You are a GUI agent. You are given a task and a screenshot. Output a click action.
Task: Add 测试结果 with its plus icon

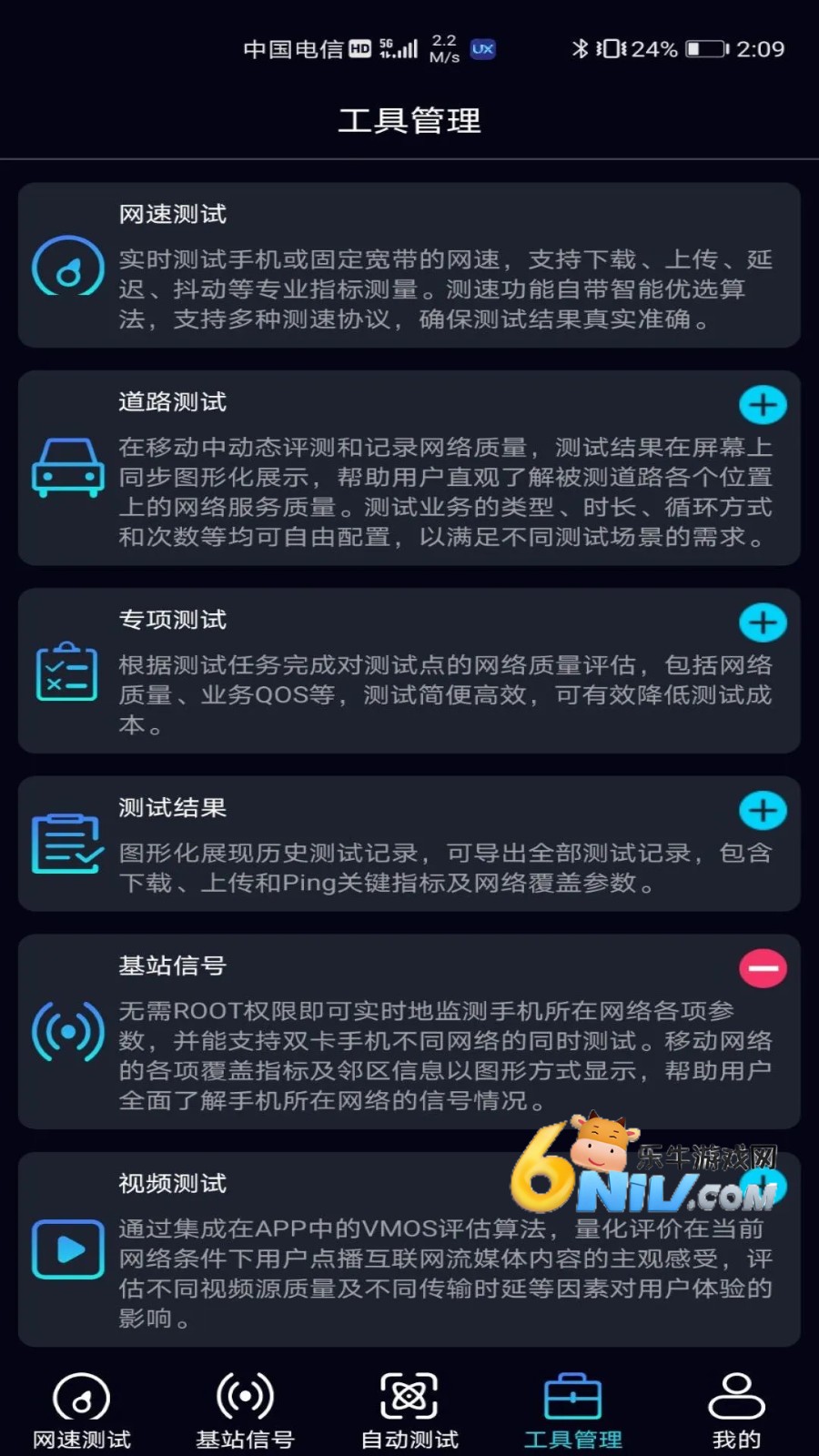pyautogui.click(x=763, y=810)
